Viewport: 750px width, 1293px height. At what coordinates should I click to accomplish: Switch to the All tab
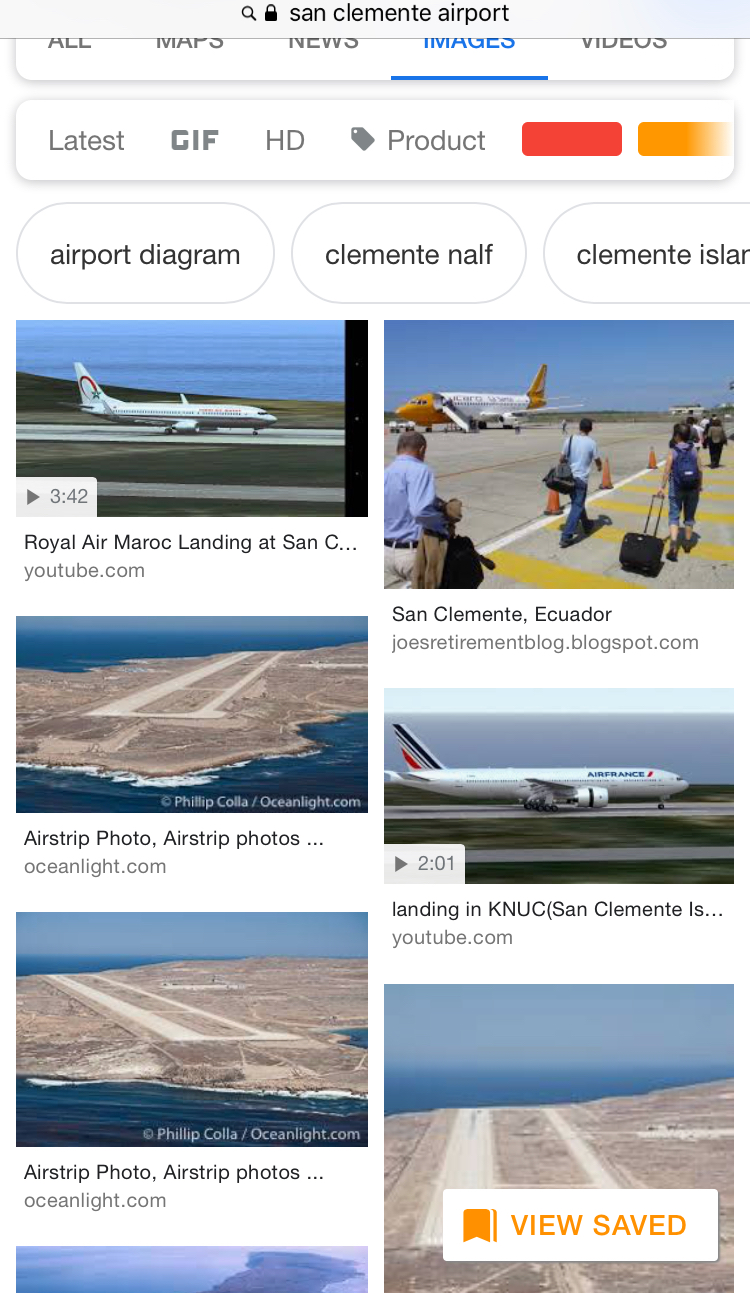coord(69,43)
